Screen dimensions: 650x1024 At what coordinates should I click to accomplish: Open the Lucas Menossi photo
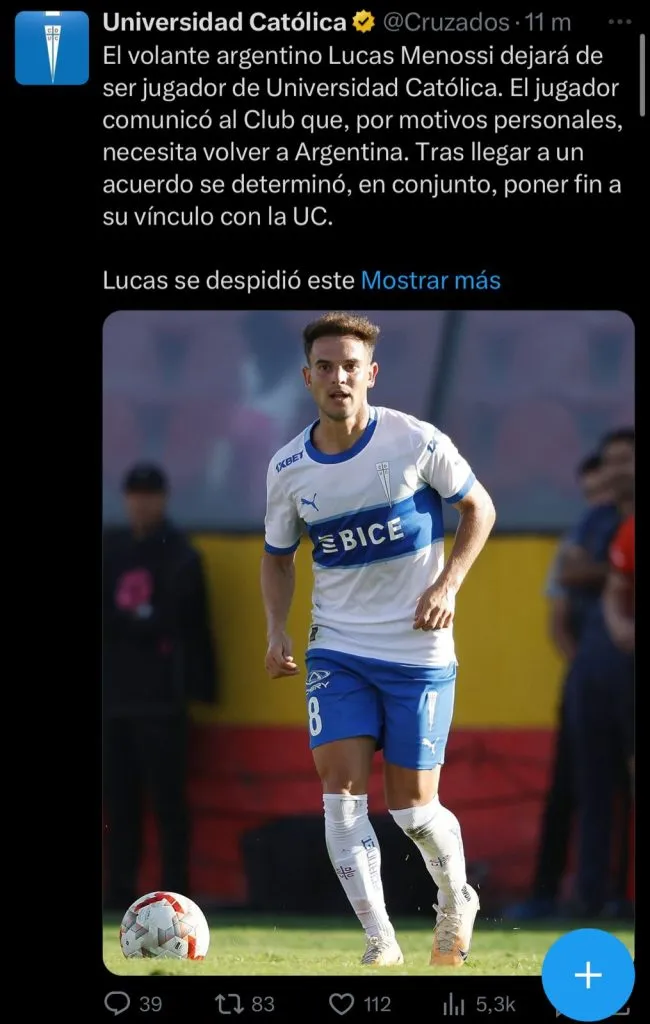368,640
